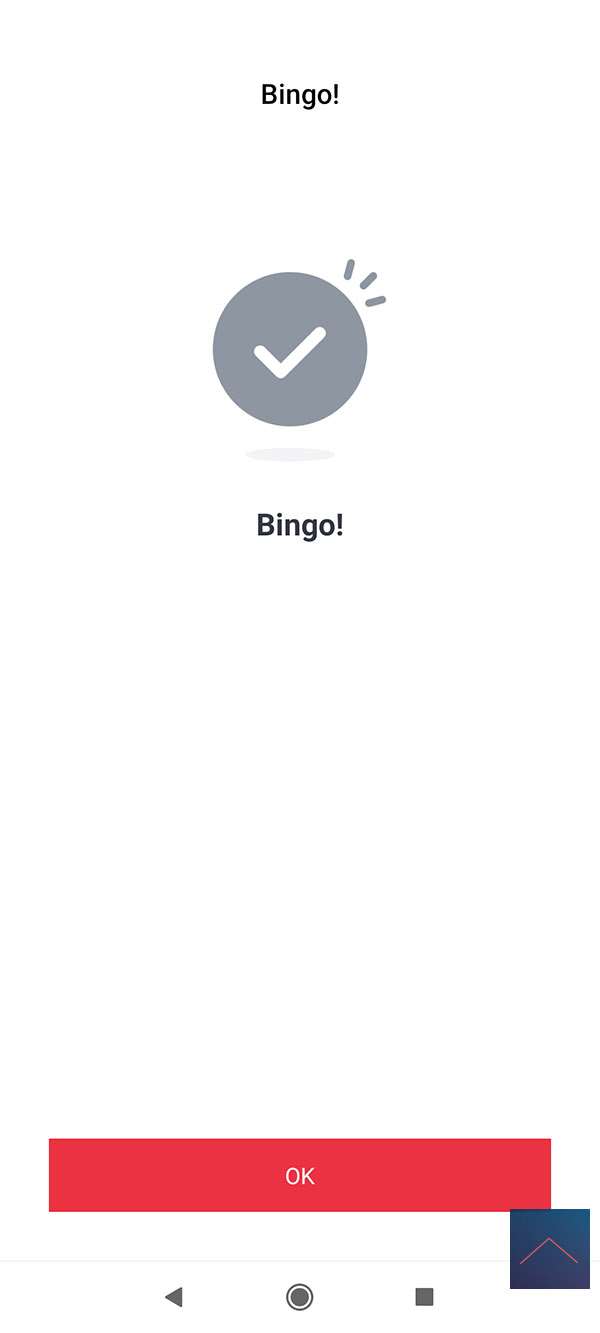Screen dimensions: 600x1333
Task: Tap the floating up-arrow button
Action: pos(549,1249)
